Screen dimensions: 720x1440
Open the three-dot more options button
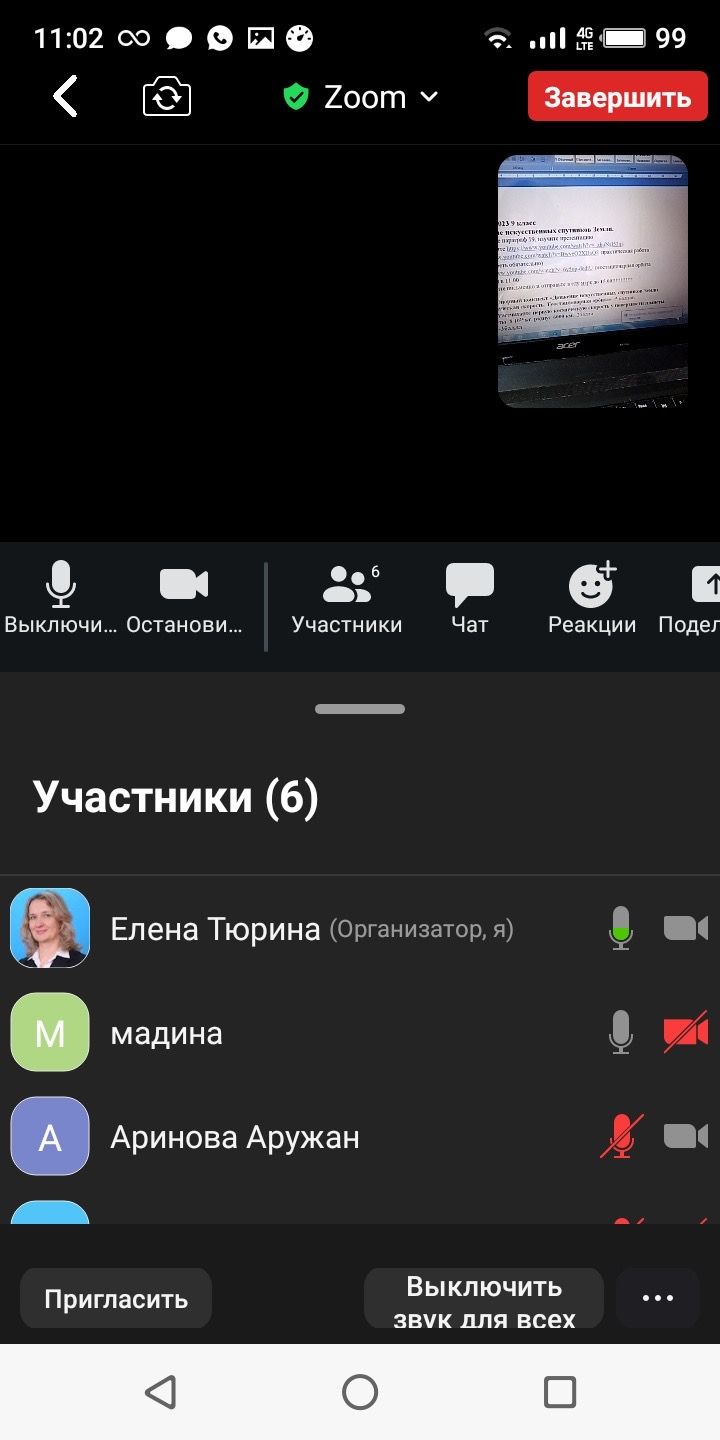(x=658, y=1298)
